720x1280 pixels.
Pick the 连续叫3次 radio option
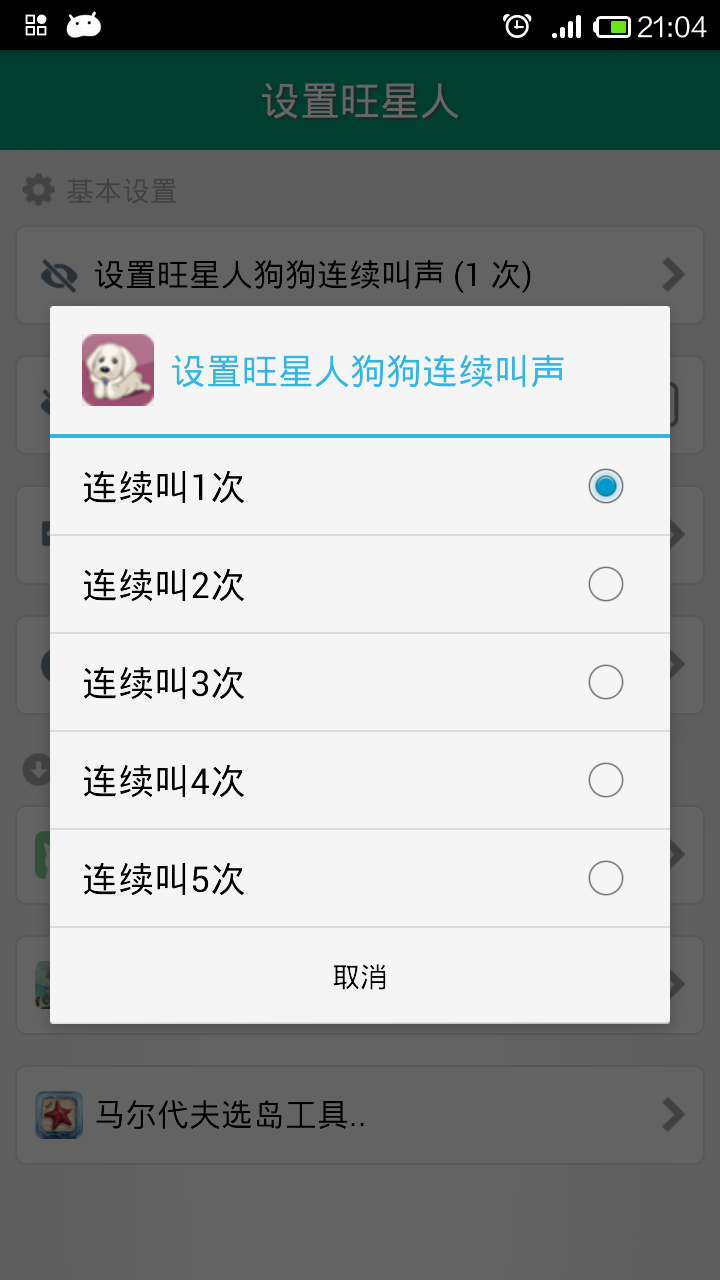pyautogui.click(x=360, y=683)
